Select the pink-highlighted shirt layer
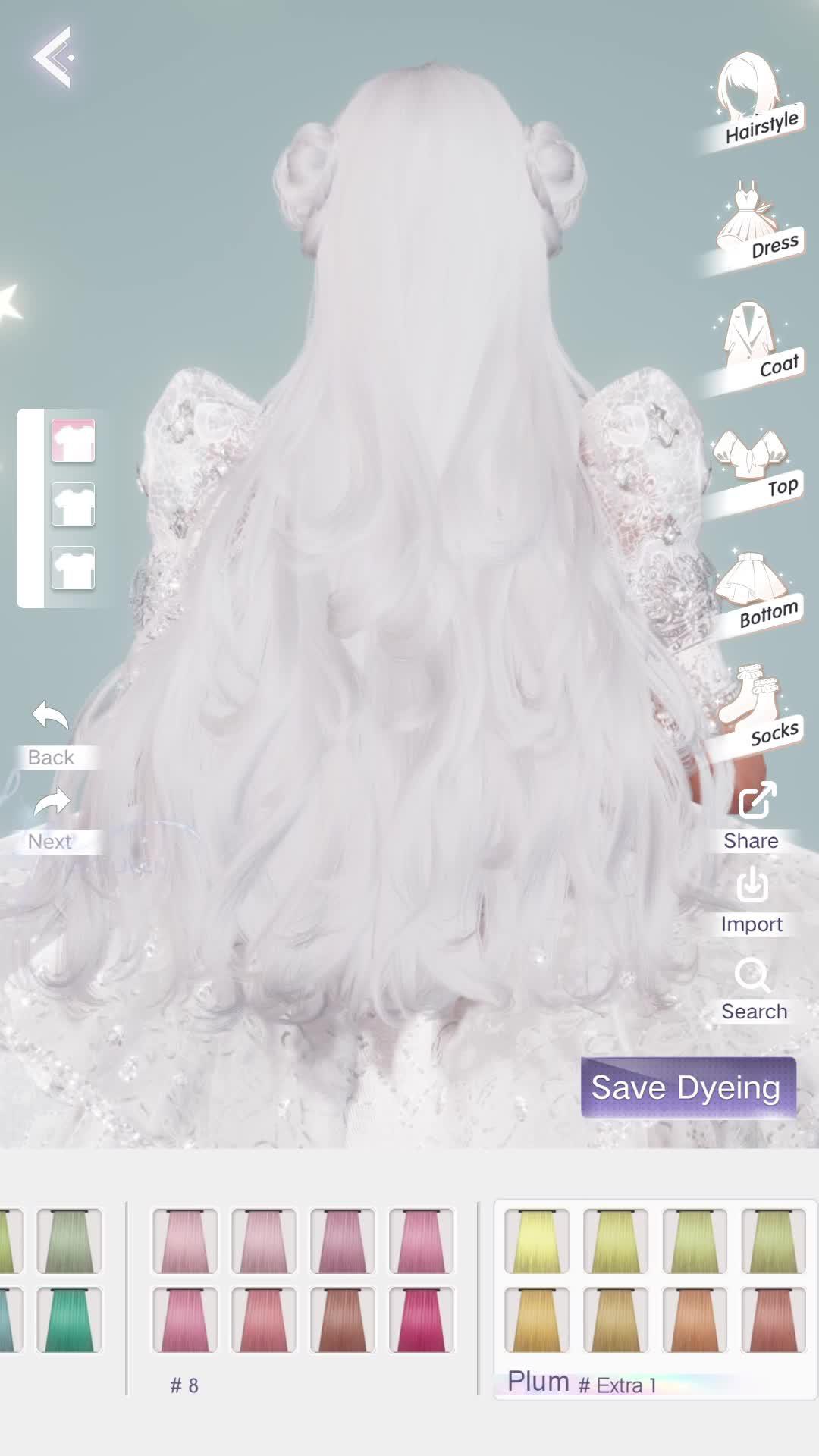 [x=73, y=440]
